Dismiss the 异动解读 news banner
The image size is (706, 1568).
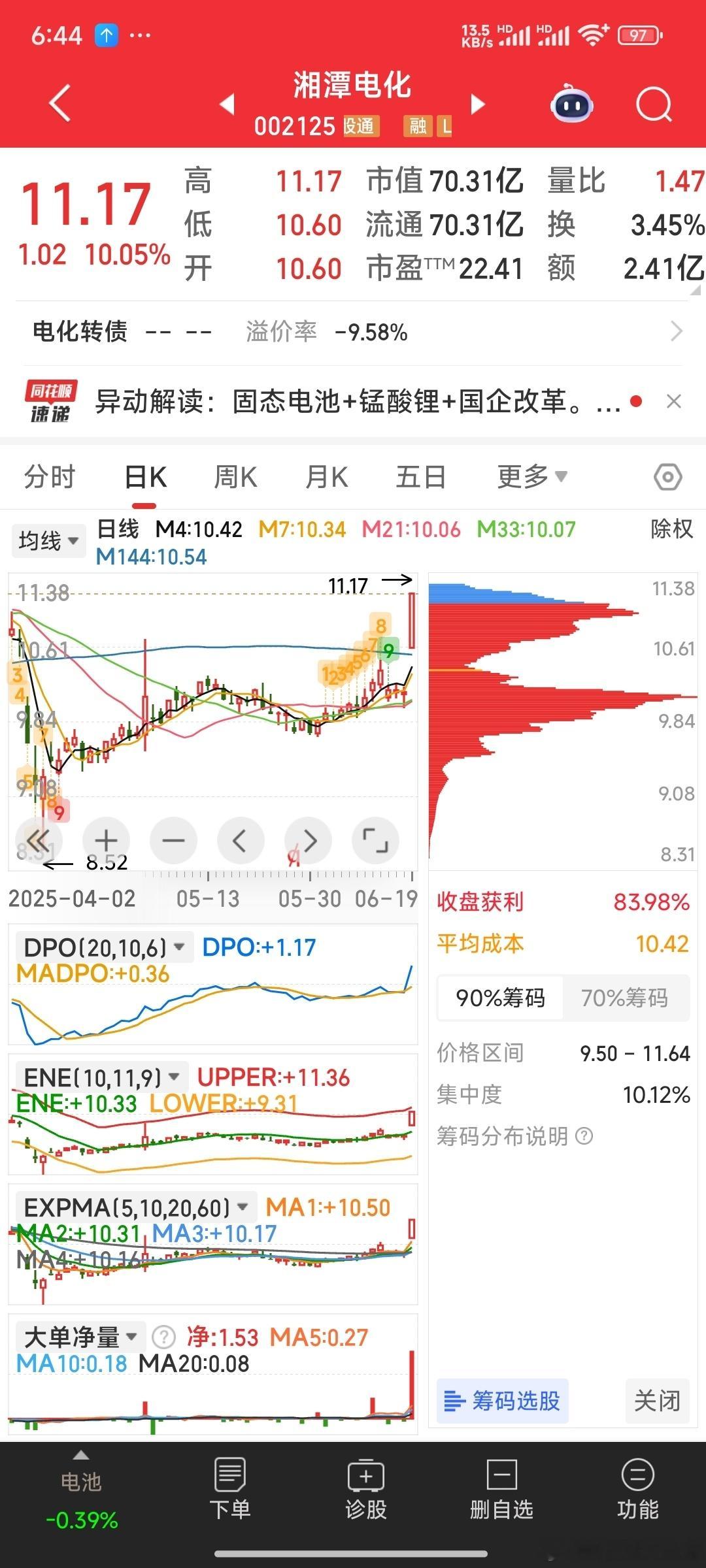click(x=674, y=401)
